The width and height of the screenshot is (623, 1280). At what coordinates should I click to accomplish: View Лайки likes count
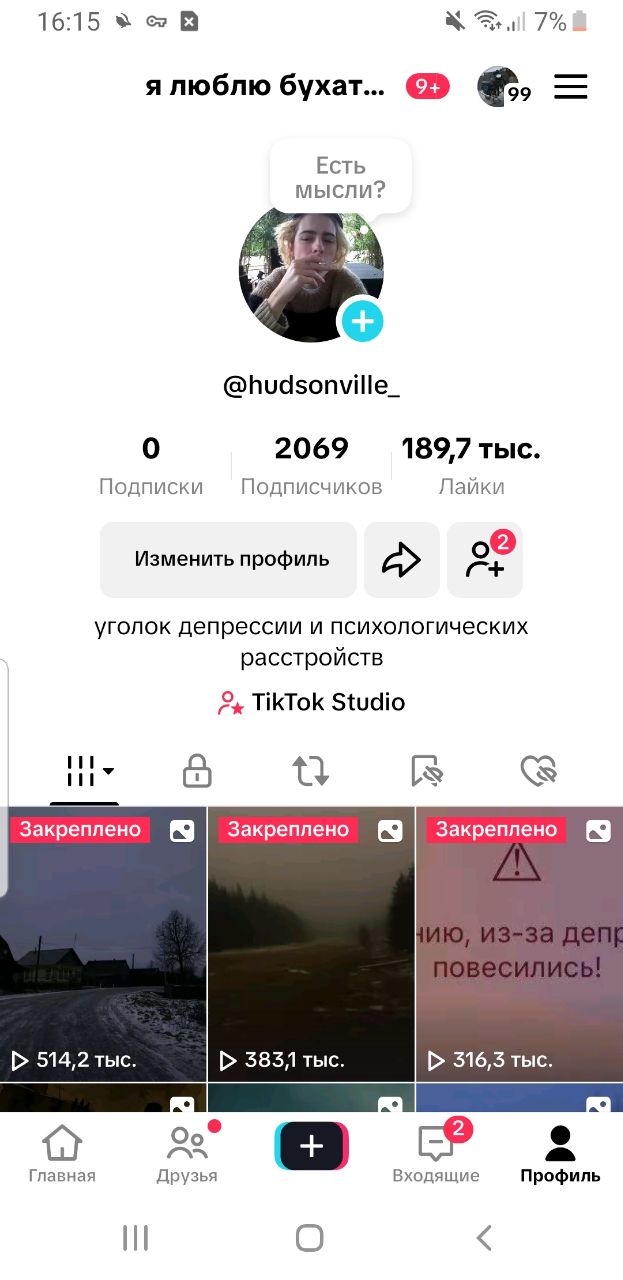(471, 466)
